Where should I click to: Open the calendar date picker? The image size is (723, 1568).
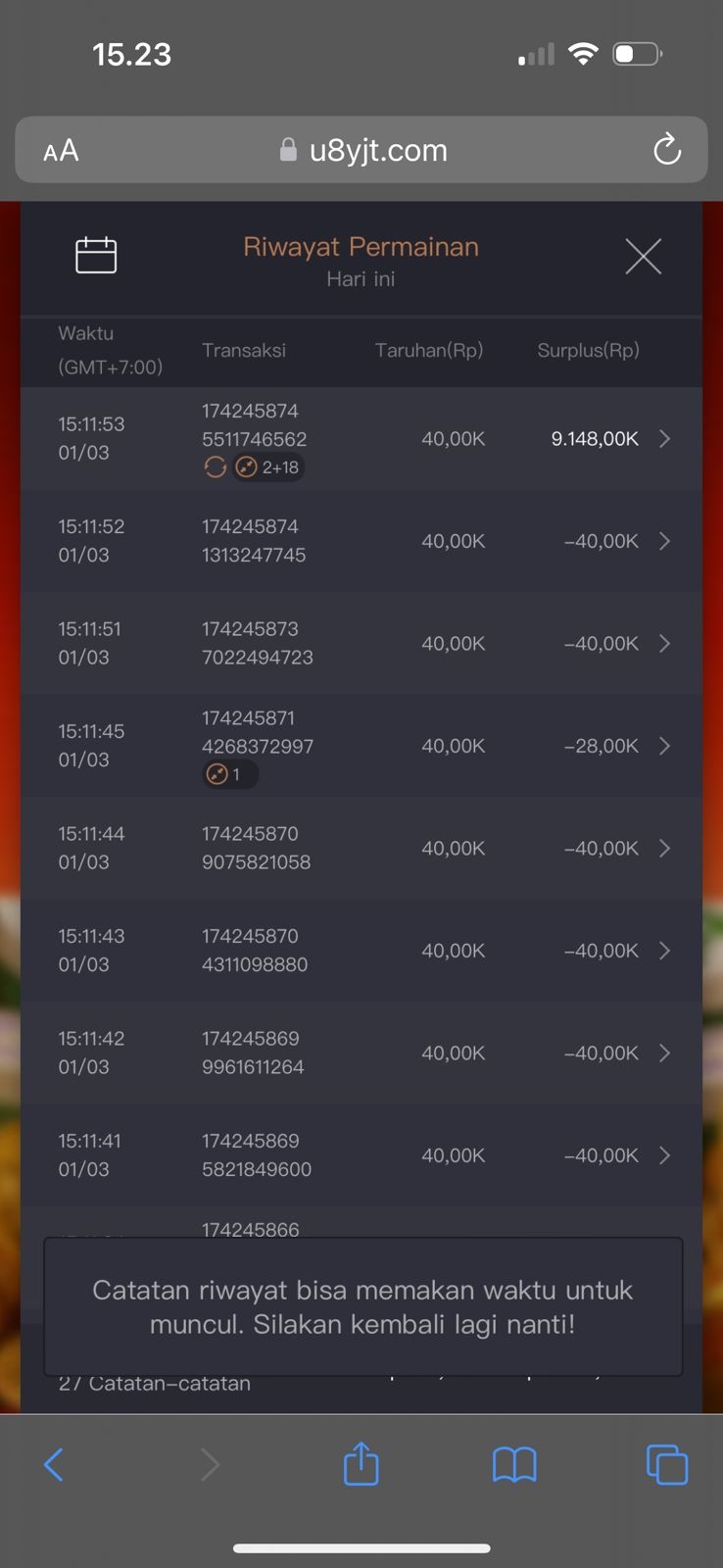pos(96,256)
